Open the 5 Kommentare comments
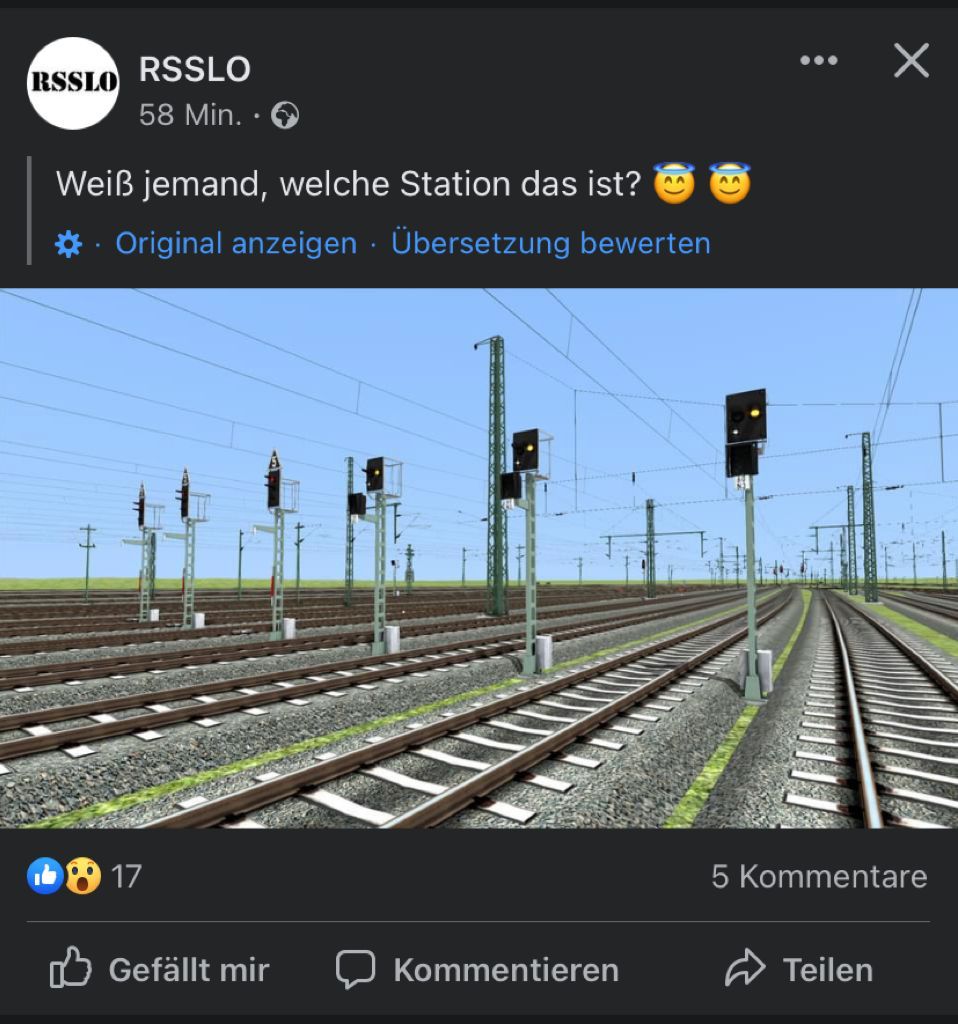Viewport: 958px width, 1024px height. coord(819,877)
